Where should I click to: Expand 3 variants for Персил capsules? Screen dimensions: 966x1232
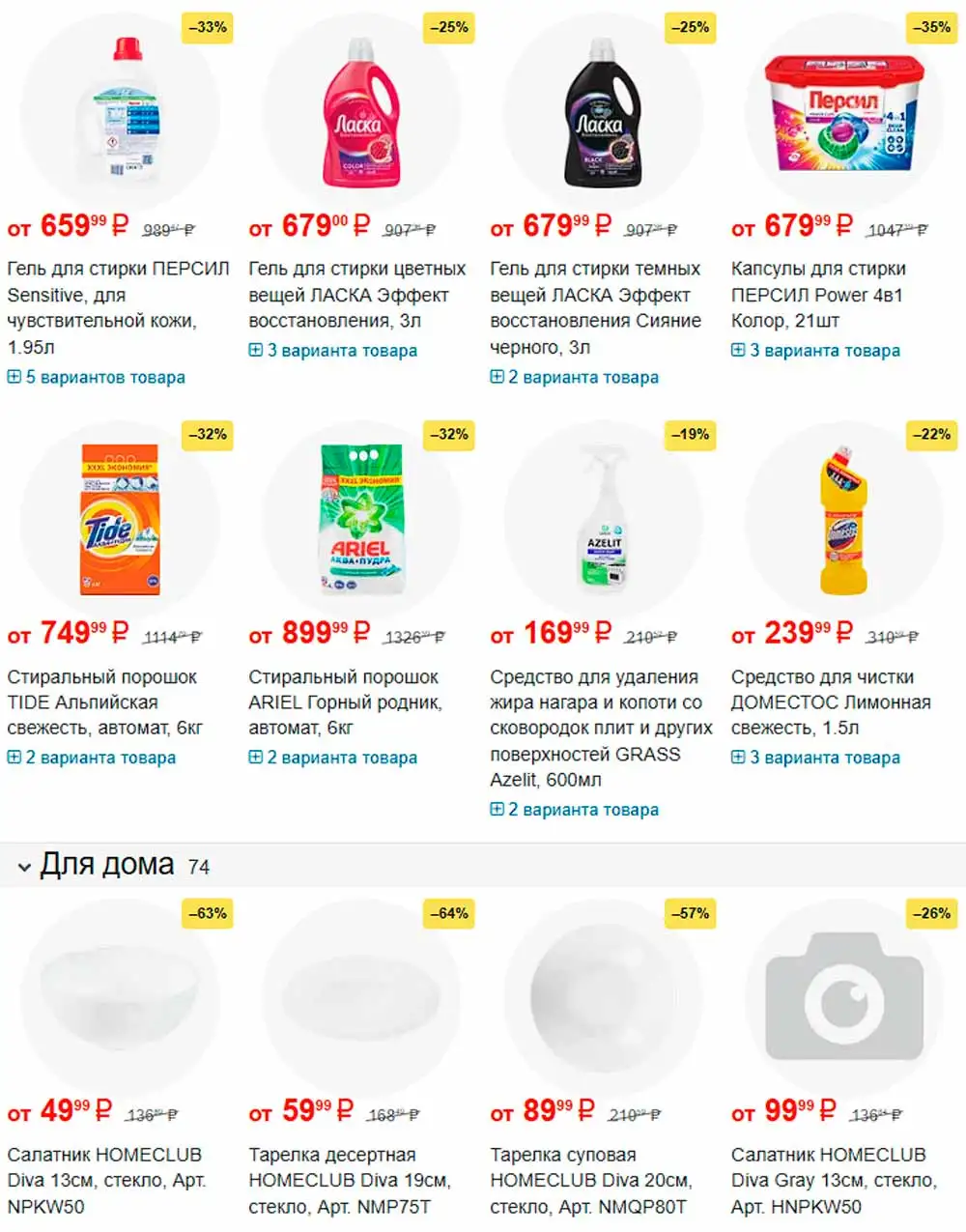click(x=816, y=351)
